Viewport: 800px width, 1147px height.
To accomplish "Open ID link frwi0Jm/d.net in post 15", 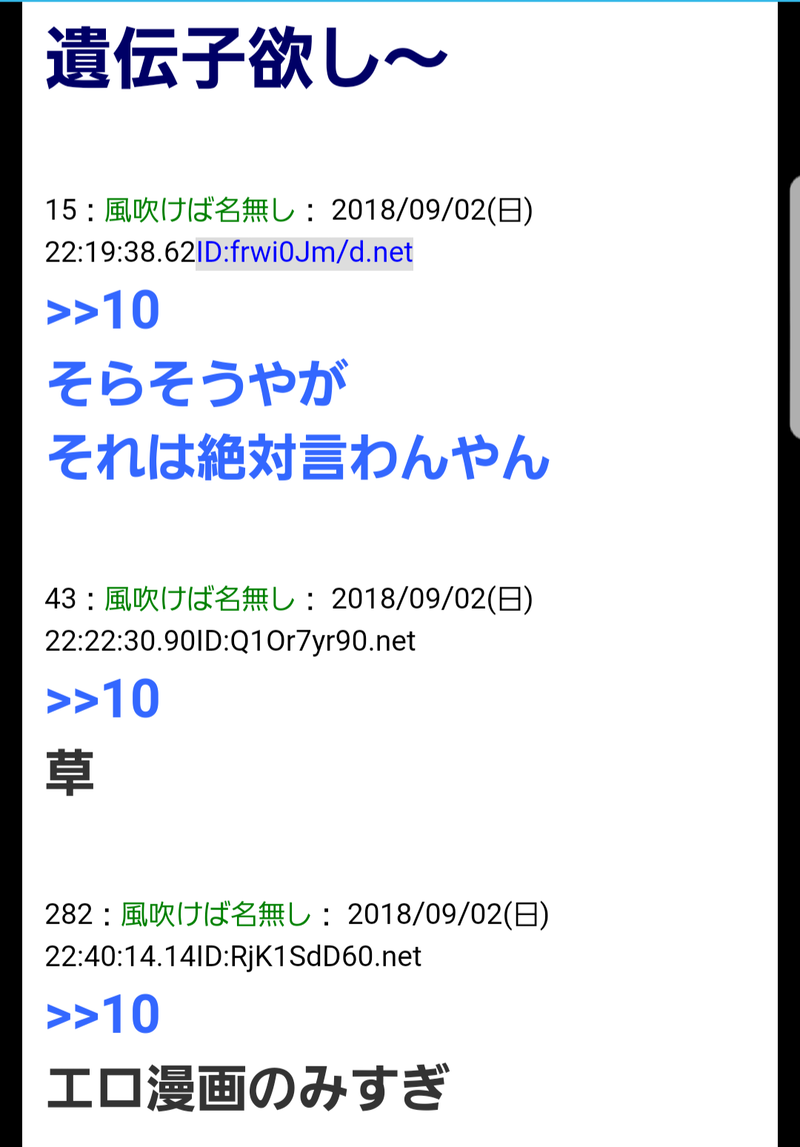I will 304,253.
